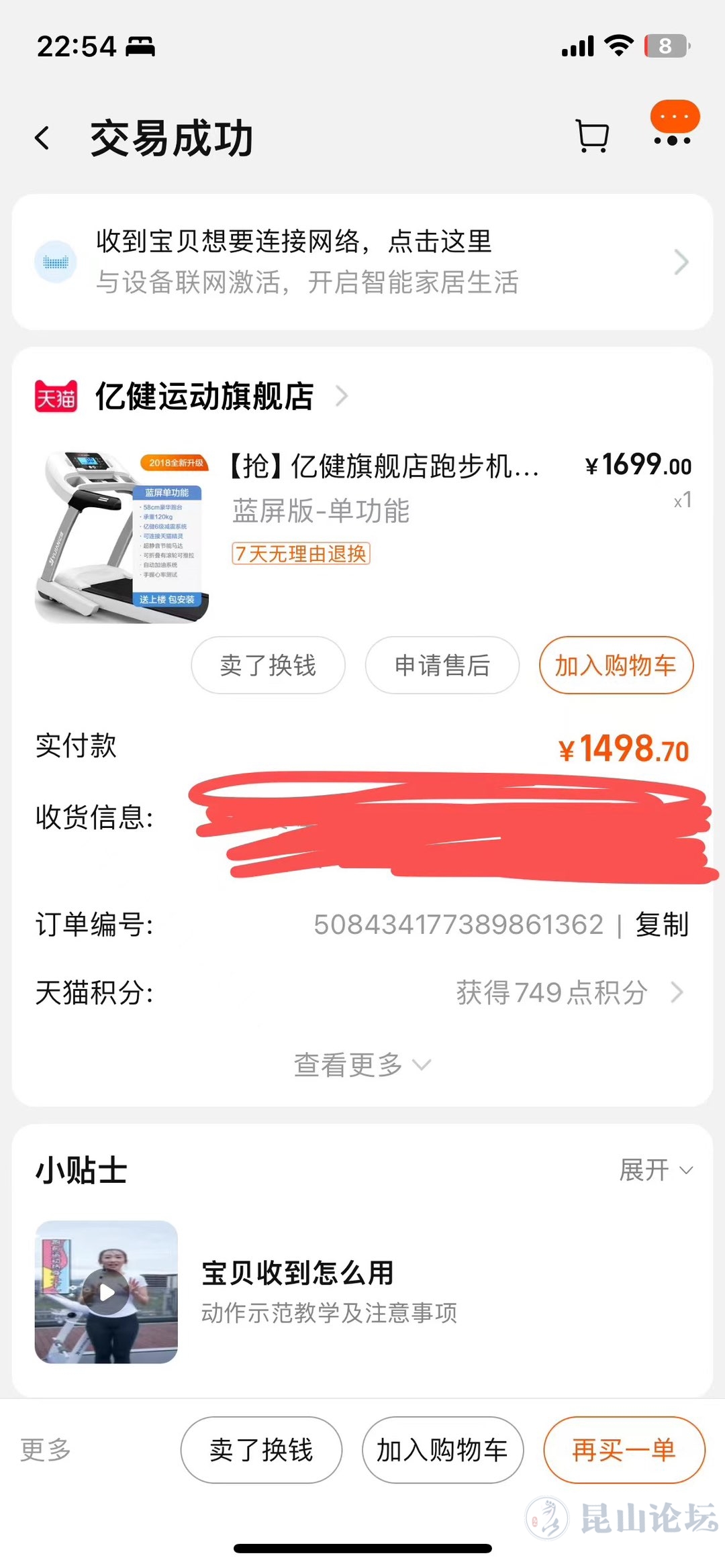Open the 亿健旗舰店跑步机 product
This screenshot has width=725, height=1568.
point(383,466)
